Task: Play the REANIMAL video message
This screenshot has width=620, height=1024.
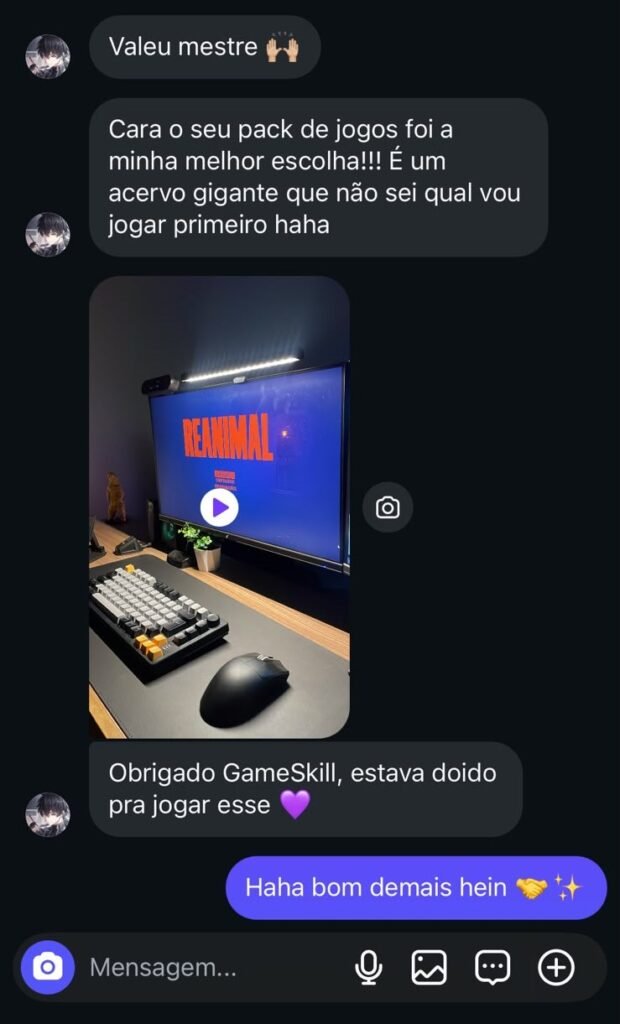Action: click(220, 507)
